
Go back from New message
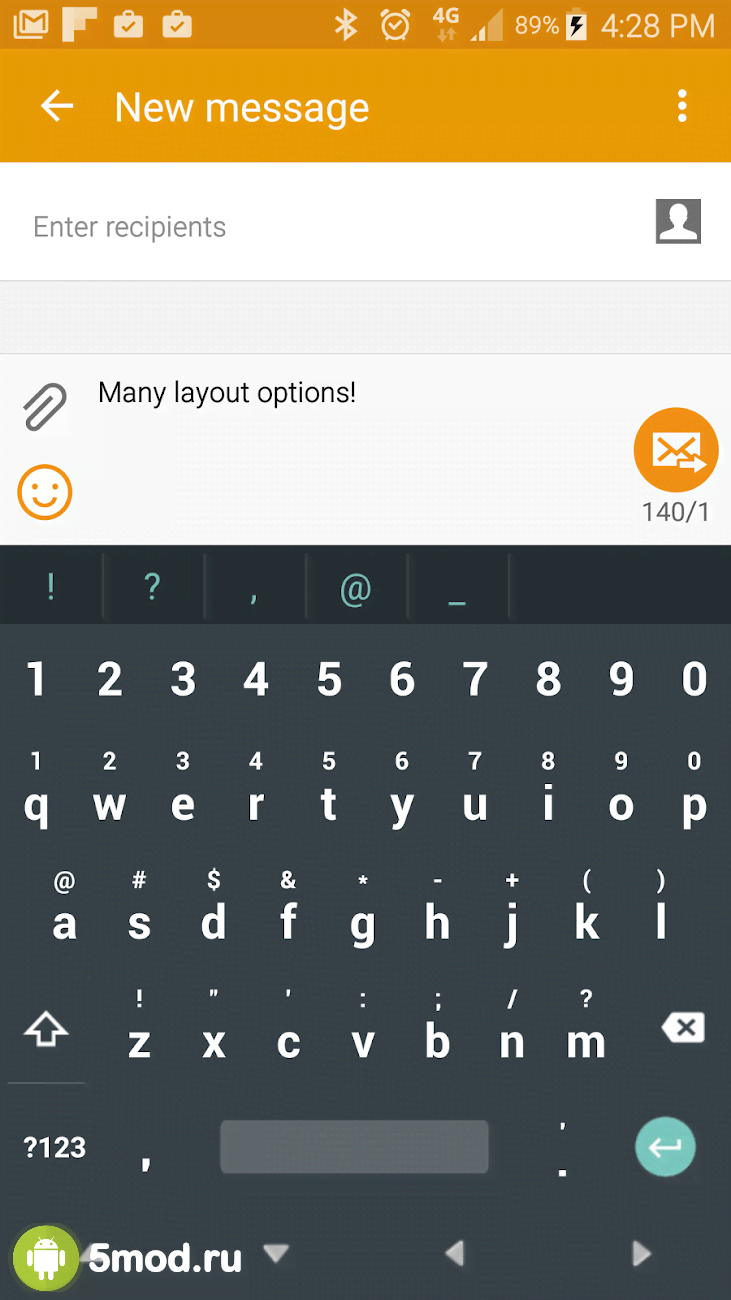pyautogui.click(x=57, y=107)
